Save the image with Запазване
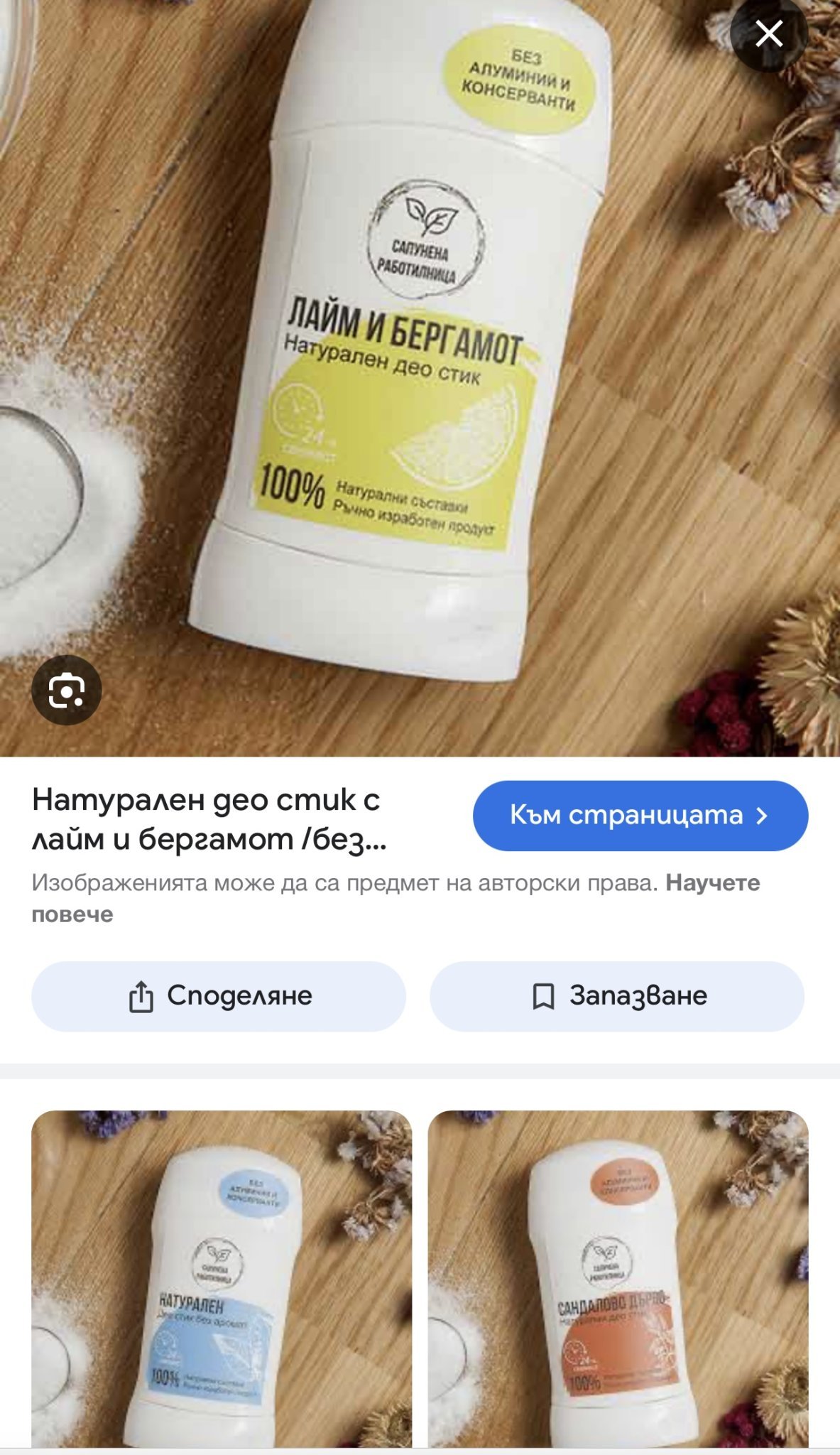This screenshot has width=840, height=1455. pyautogui.click(x=617, y=996)
